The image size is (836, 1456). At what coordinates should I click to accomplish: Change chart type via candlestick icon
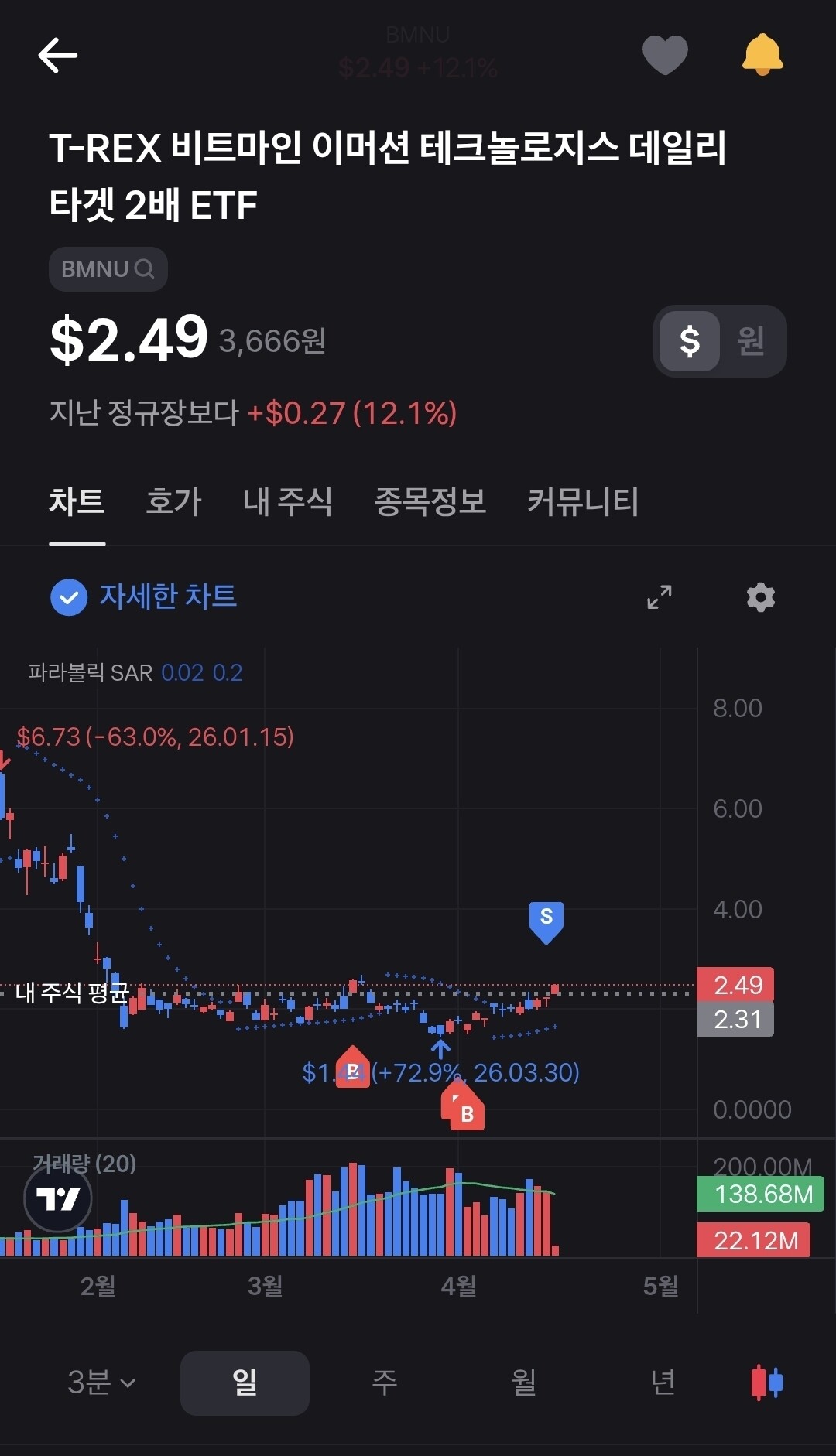[x=767, y=1383]
